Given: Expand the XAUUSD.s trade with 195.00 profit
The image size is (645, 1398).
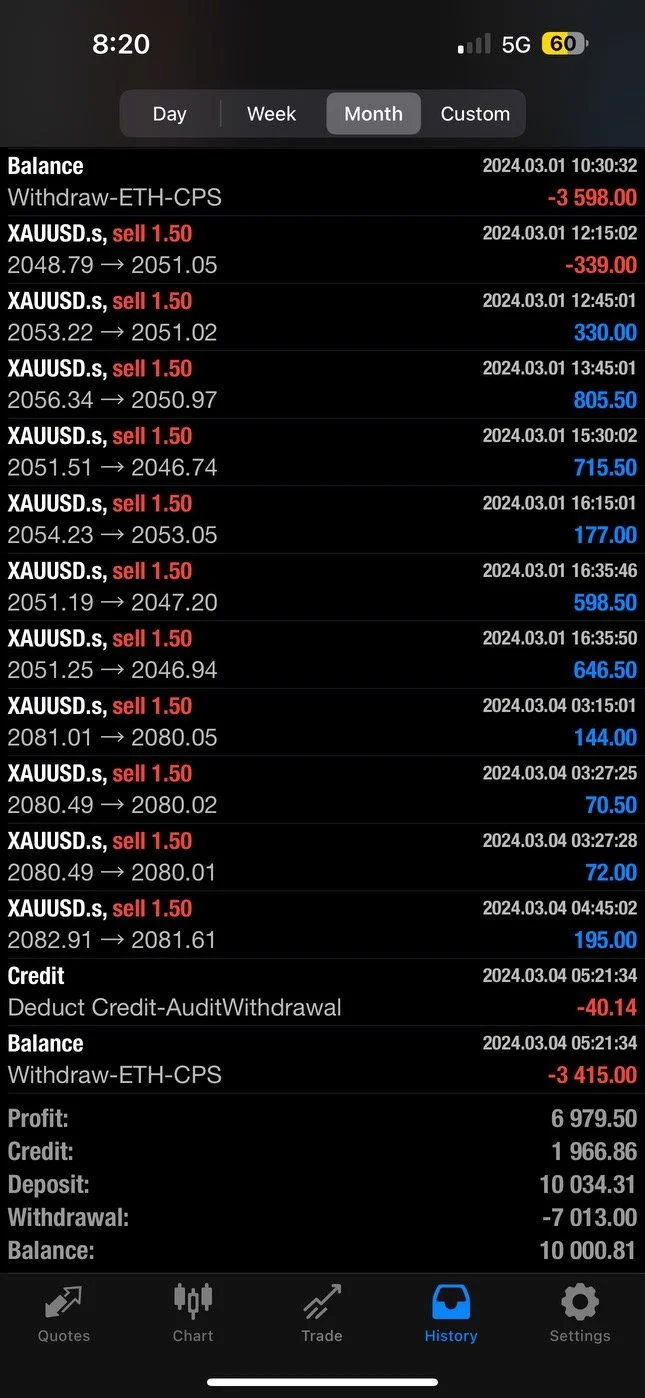Looking at the screenshot, I should (x=322, y=925).
